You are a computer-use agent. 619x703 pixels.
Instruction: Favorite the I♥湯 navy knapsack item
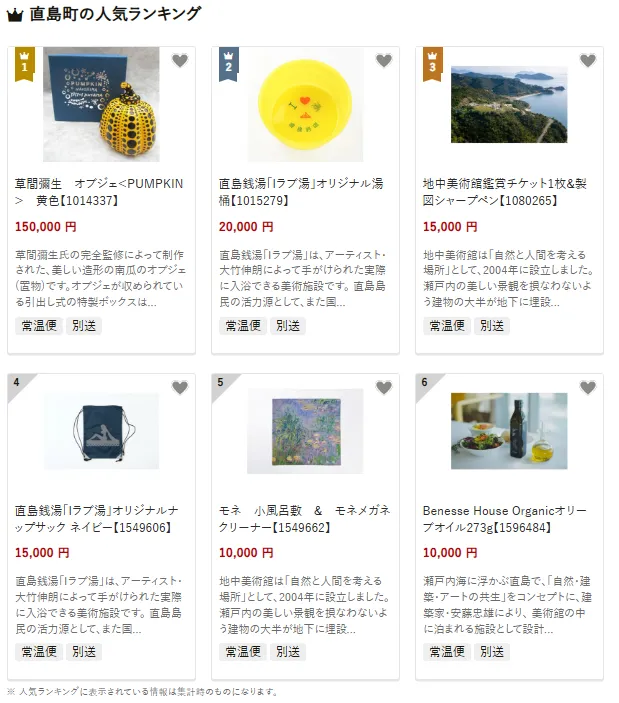(180, 388)
